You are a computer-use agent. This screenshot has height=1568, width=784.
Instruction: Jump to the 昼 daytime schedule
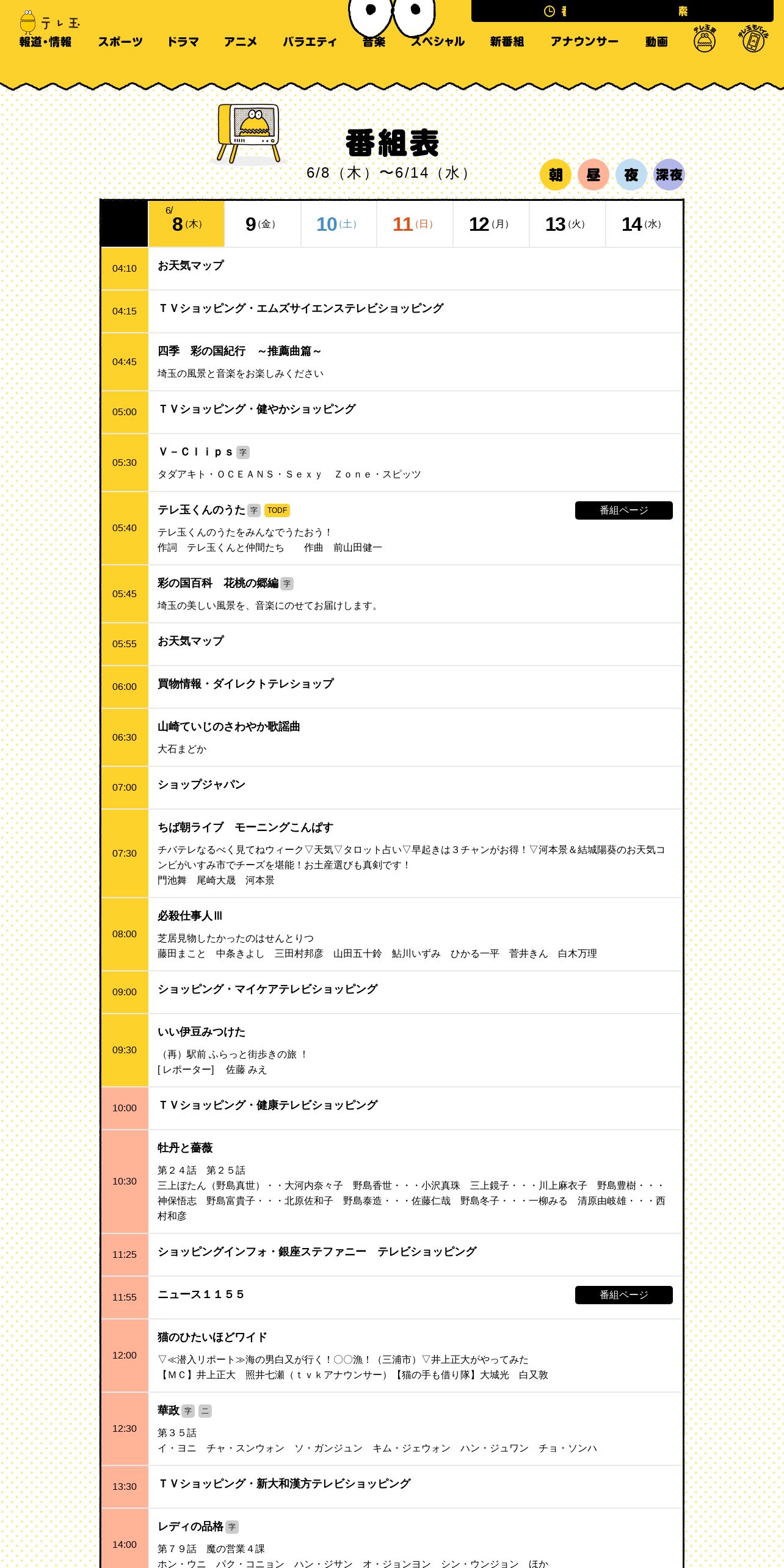[593, 175]
